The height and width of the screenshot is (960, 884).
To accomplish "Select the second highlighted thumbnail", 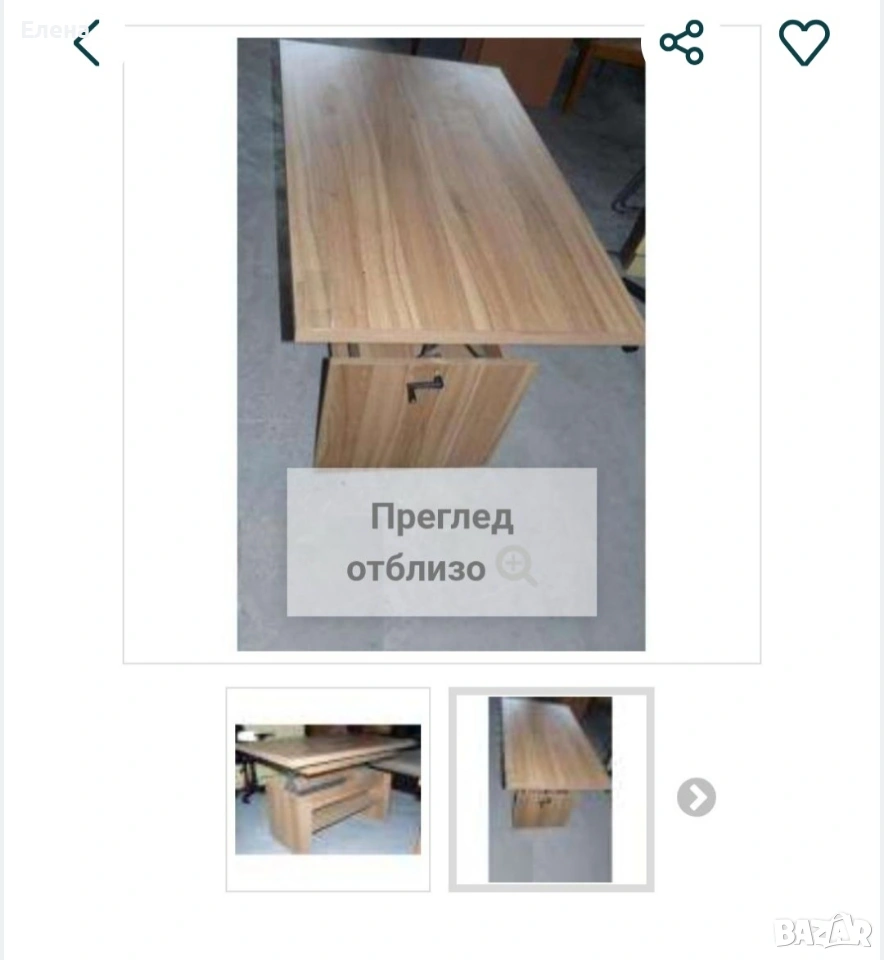I will click(551, 789).
